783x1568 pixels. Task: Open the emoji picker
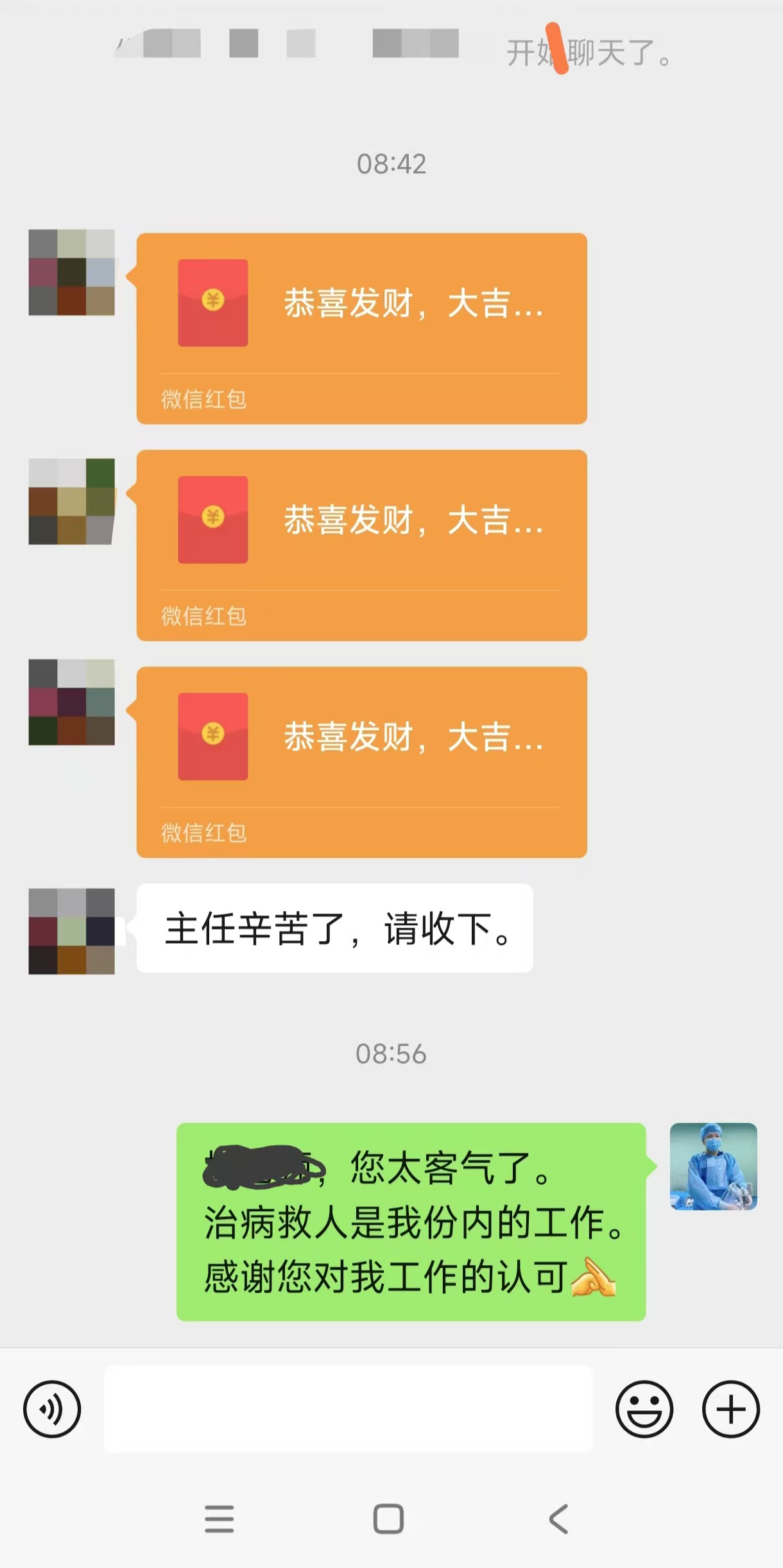click(644, 1410)
